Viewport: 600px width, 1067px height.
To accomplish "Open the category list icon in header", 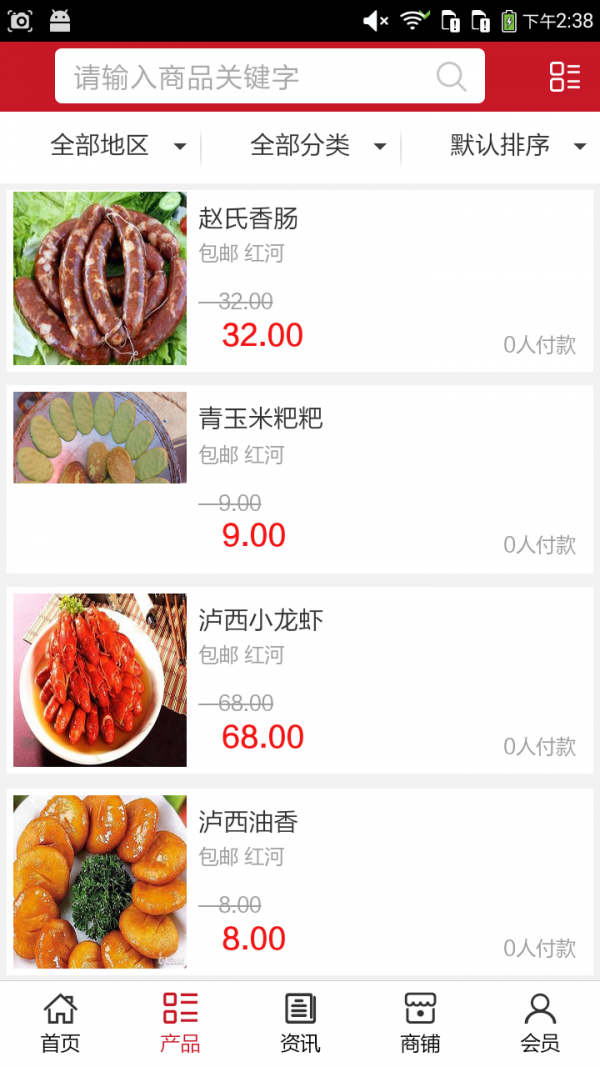I will pos(565,77).
